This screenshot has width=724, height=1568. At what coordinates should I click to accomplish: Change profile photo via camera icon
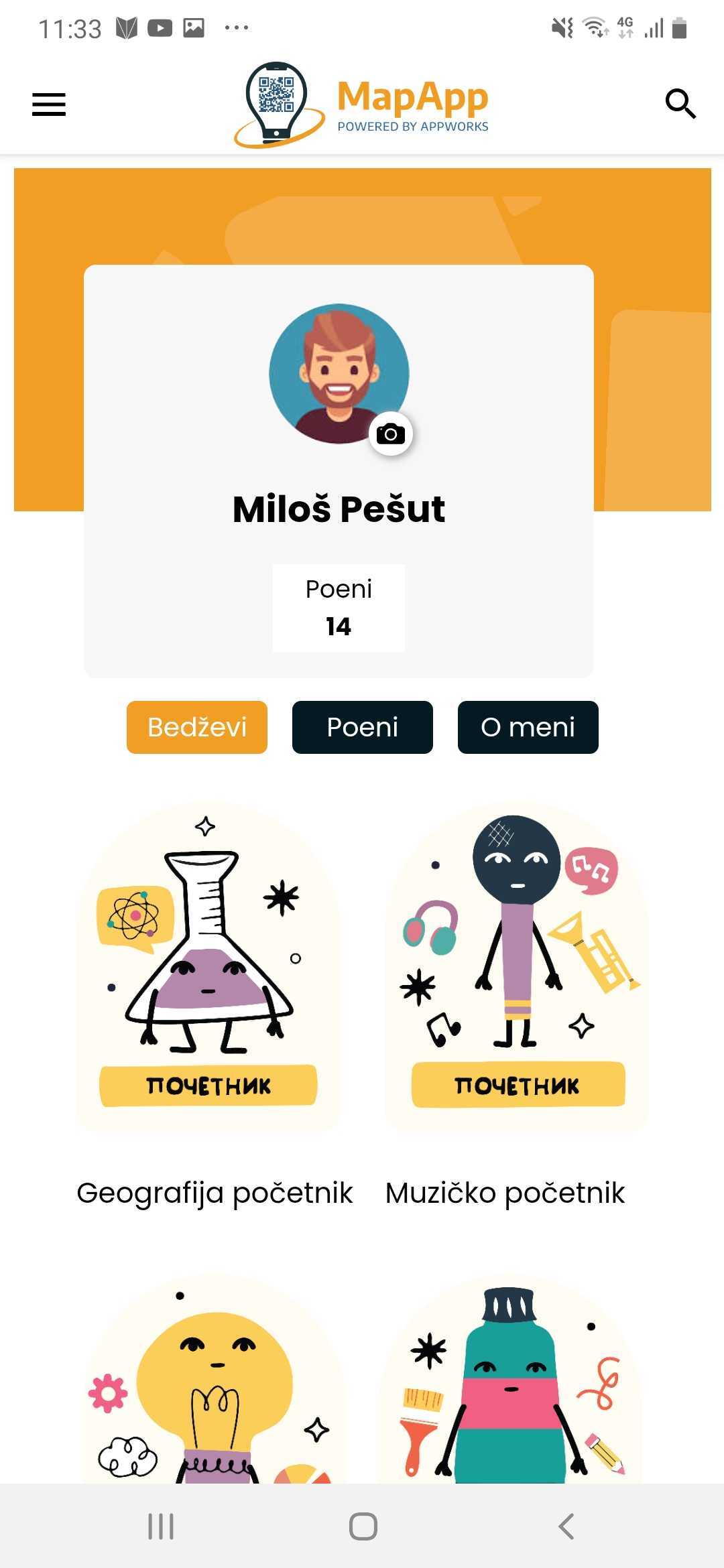click(x=391, y=434)
